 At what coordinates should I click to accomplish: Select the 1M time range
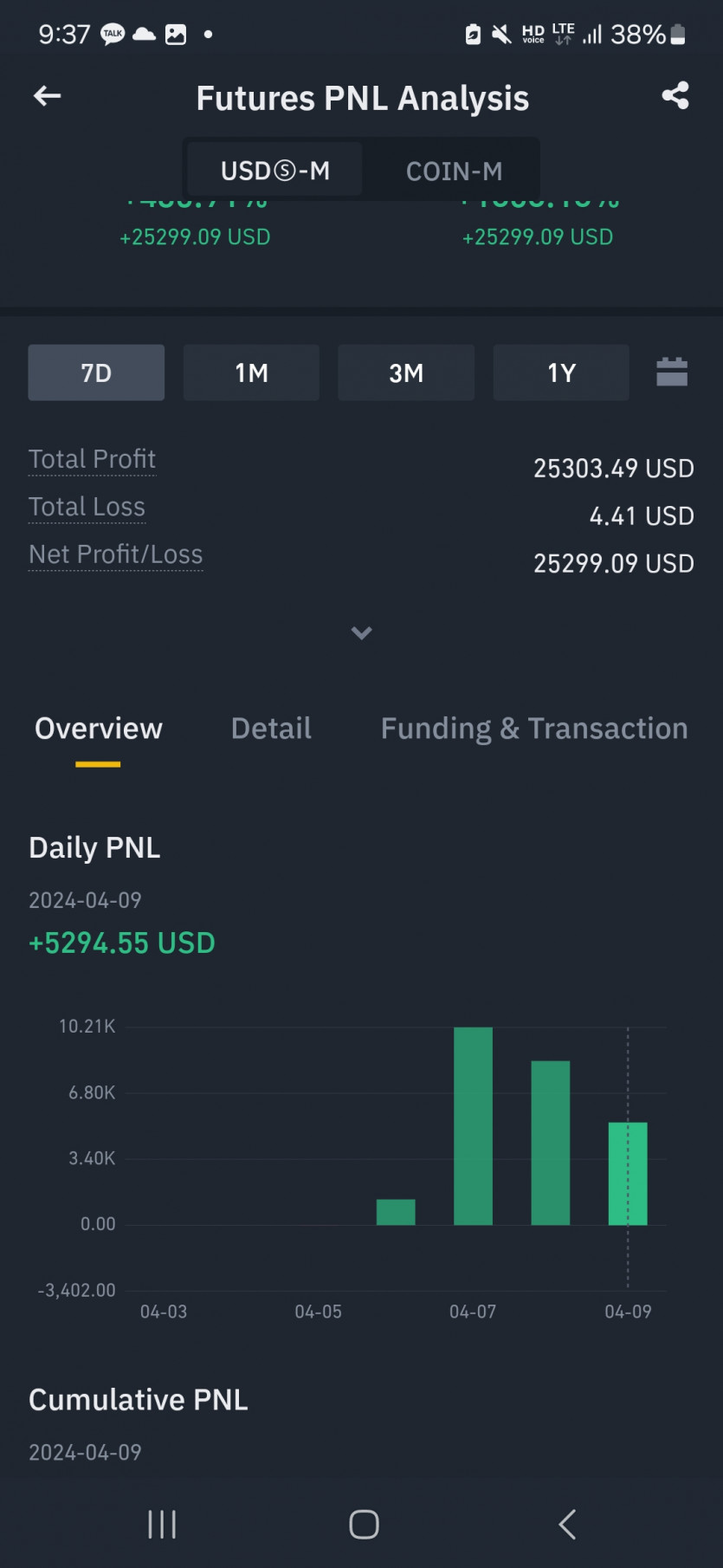251,373
